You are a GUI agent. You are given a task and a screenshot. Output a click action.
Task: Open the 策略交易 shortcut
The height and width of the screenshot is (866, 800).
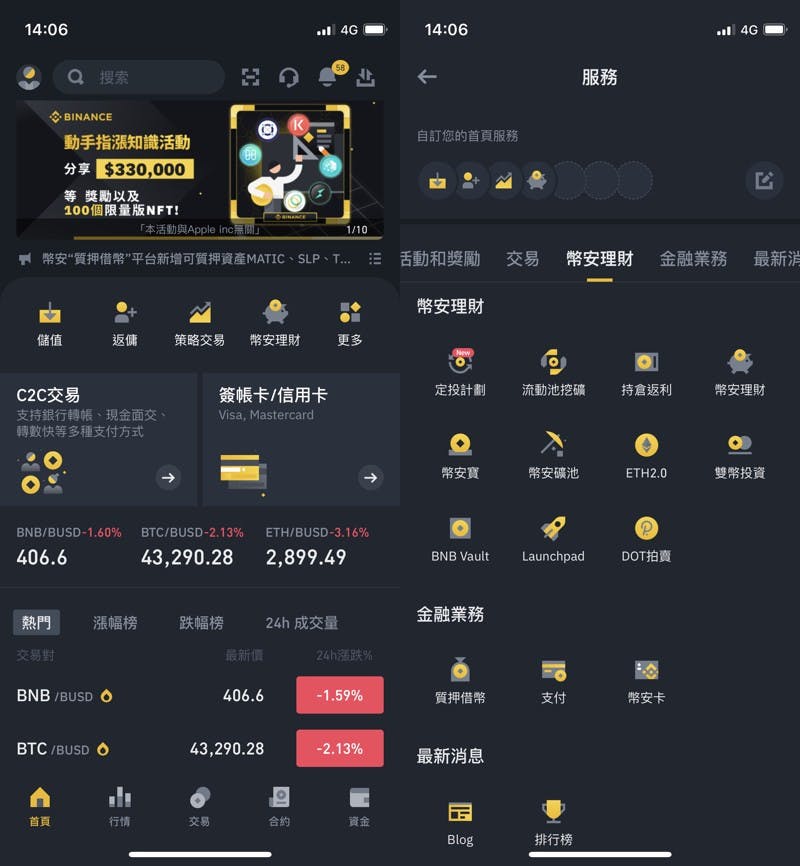click(x=200, y=322)
